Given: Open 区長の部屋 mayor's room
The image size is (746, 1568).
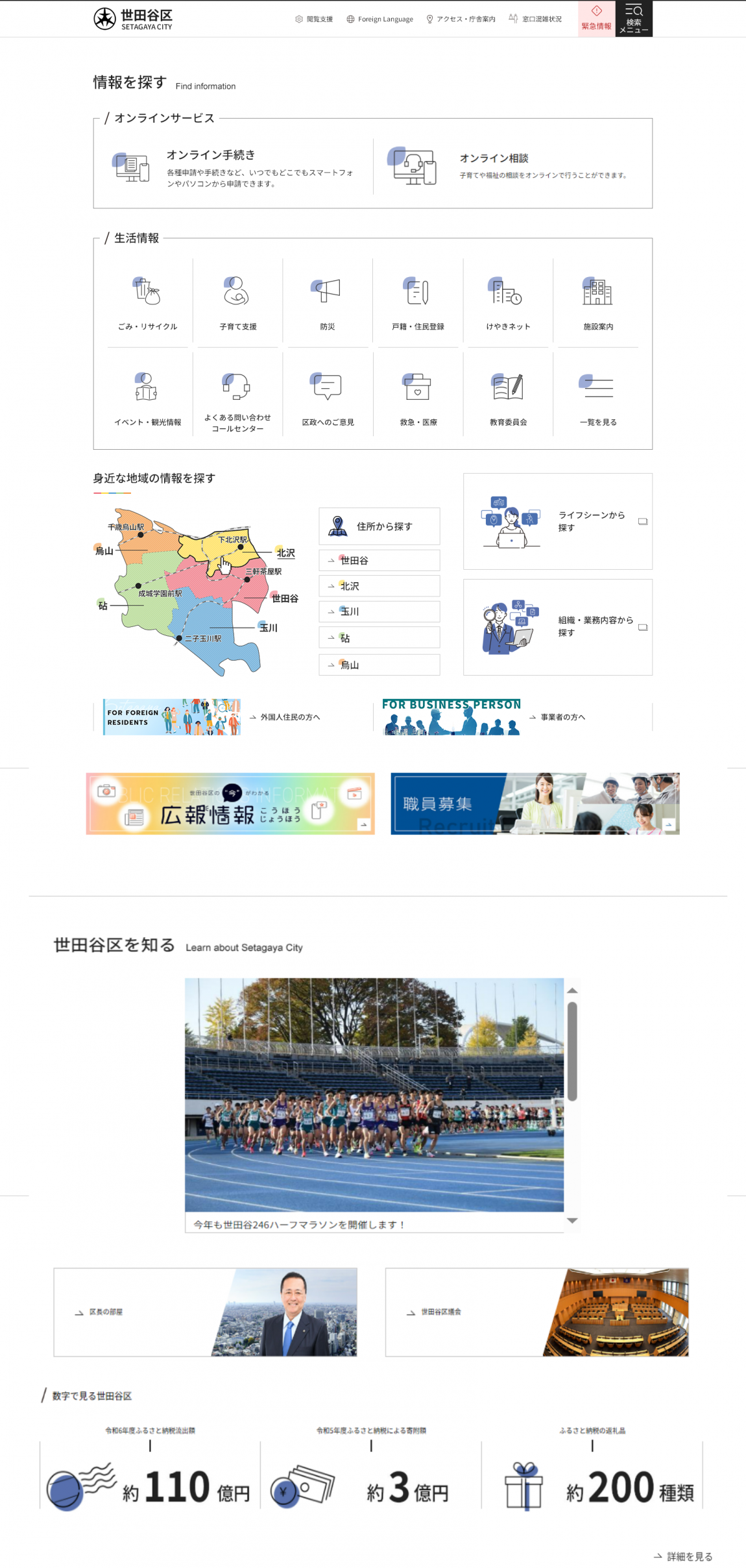Looking at the screenshot, I should click(x=205, y=1312).
